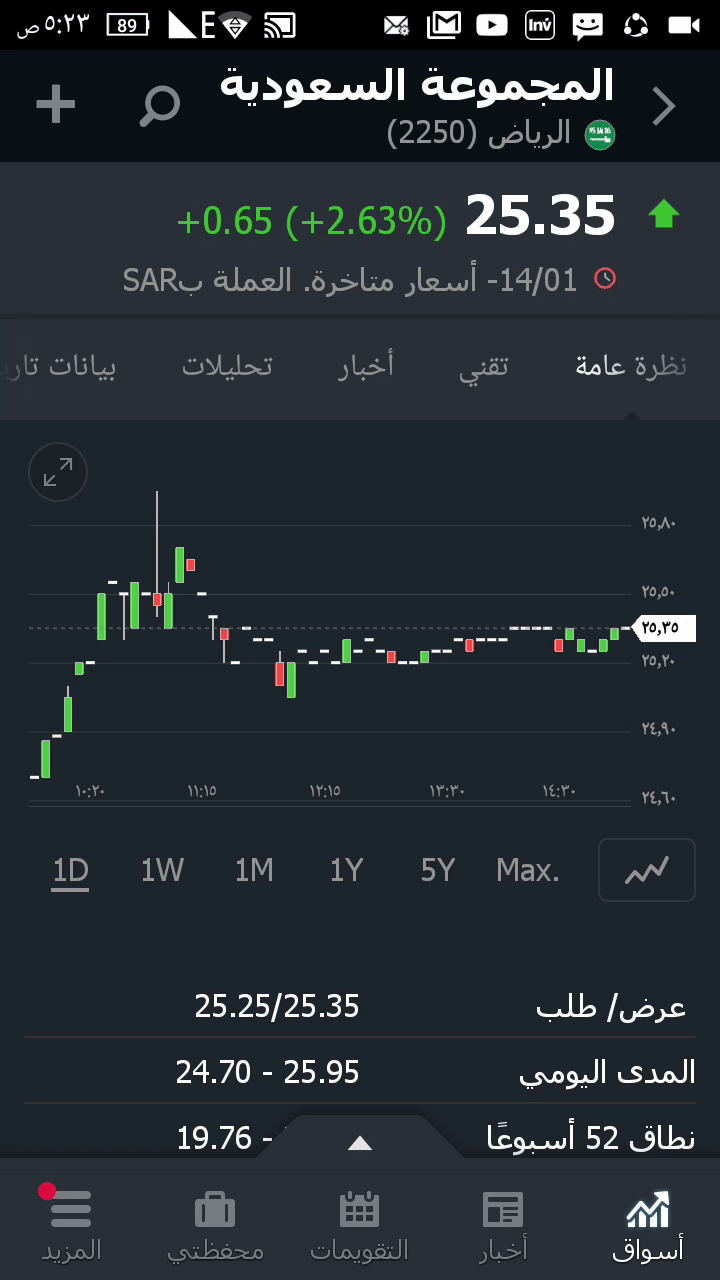This screenshot has height=1280, width=720.
Task: Show the 1Y chart range
Action: (346, 871)
